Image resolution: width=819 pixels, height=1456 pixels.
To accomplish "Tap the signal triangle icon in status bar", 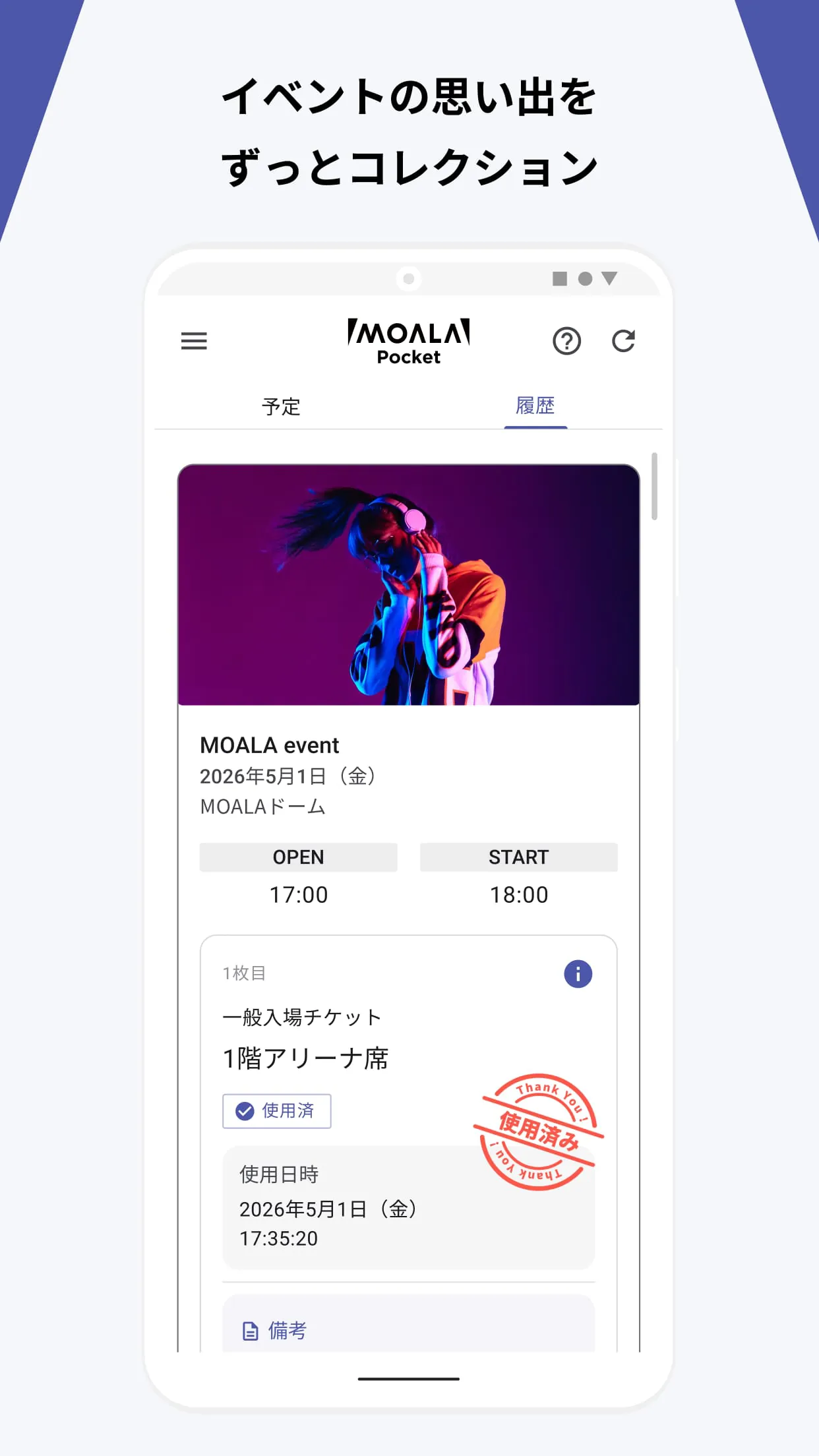I will pyautogui.click(x=608, y=278).
